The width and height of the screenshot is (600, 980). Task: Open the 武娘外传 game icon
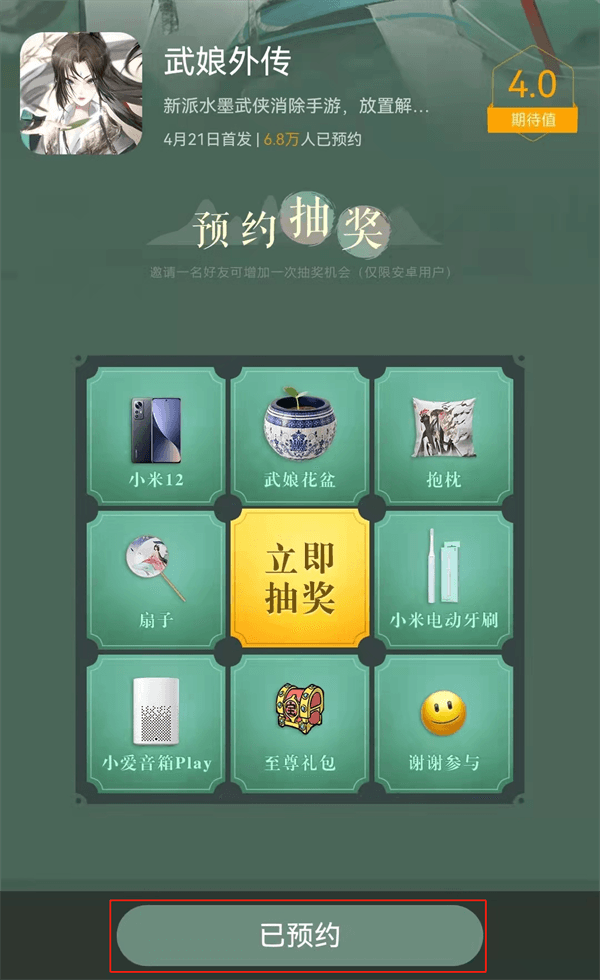tap(82, 92)
